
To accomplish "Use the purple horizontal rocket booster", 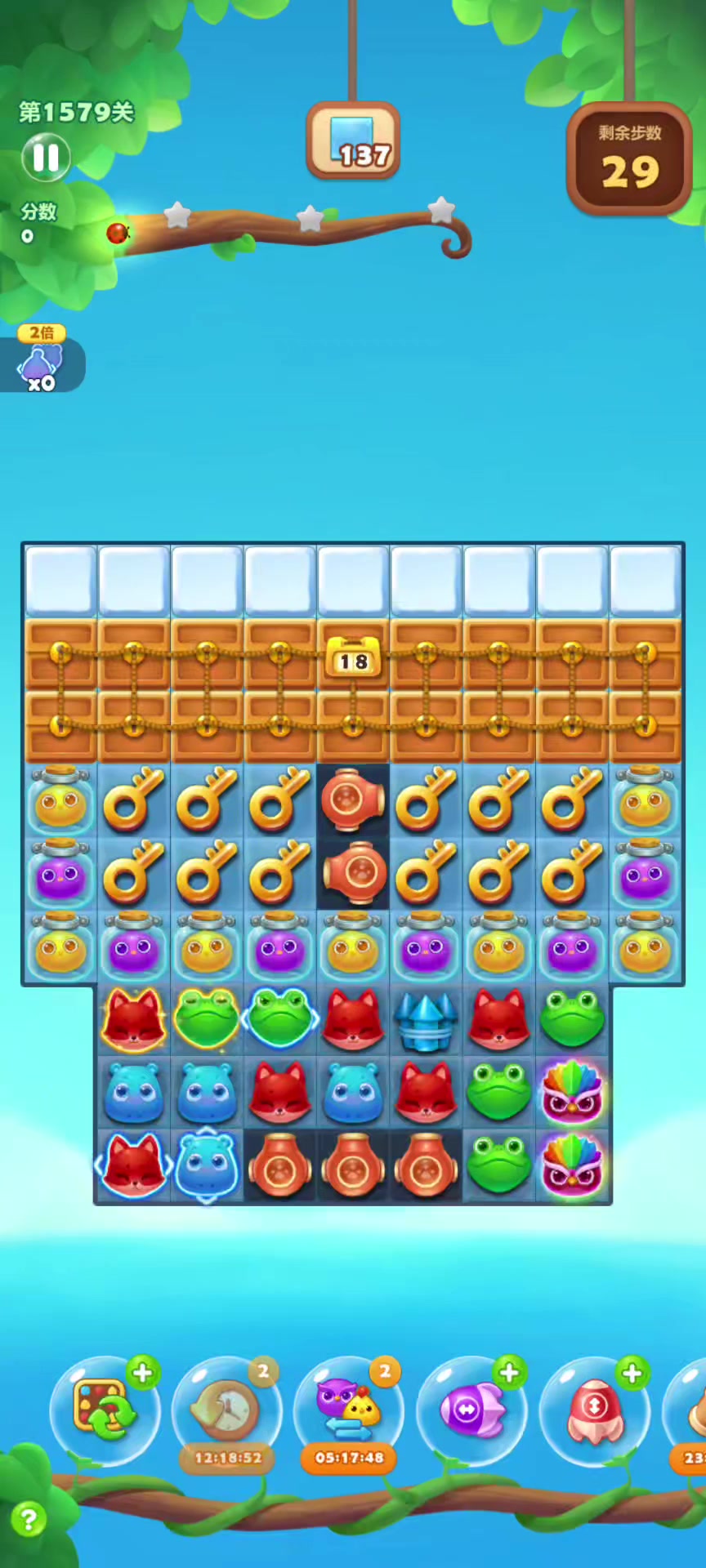I will 471,1410.
